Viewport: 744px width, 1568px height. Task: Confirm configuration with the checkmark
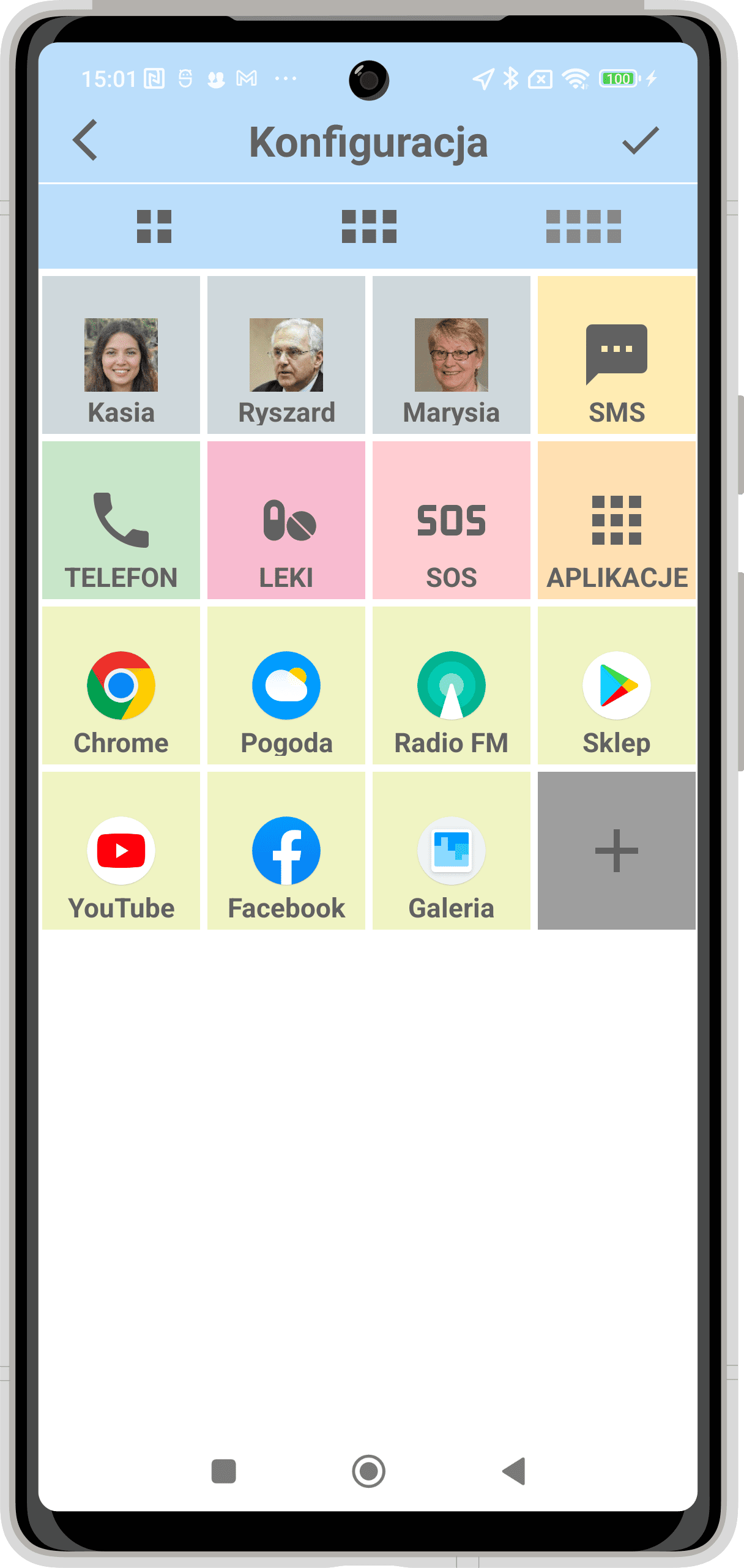click(640, 140)
